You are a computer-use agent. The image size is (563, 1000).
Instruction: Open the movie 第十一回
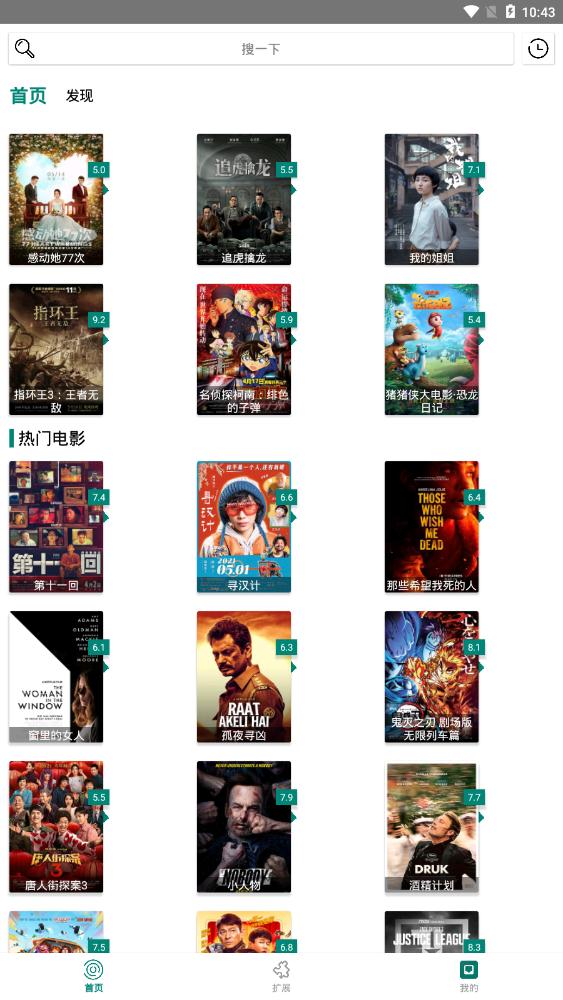[56, 527]
